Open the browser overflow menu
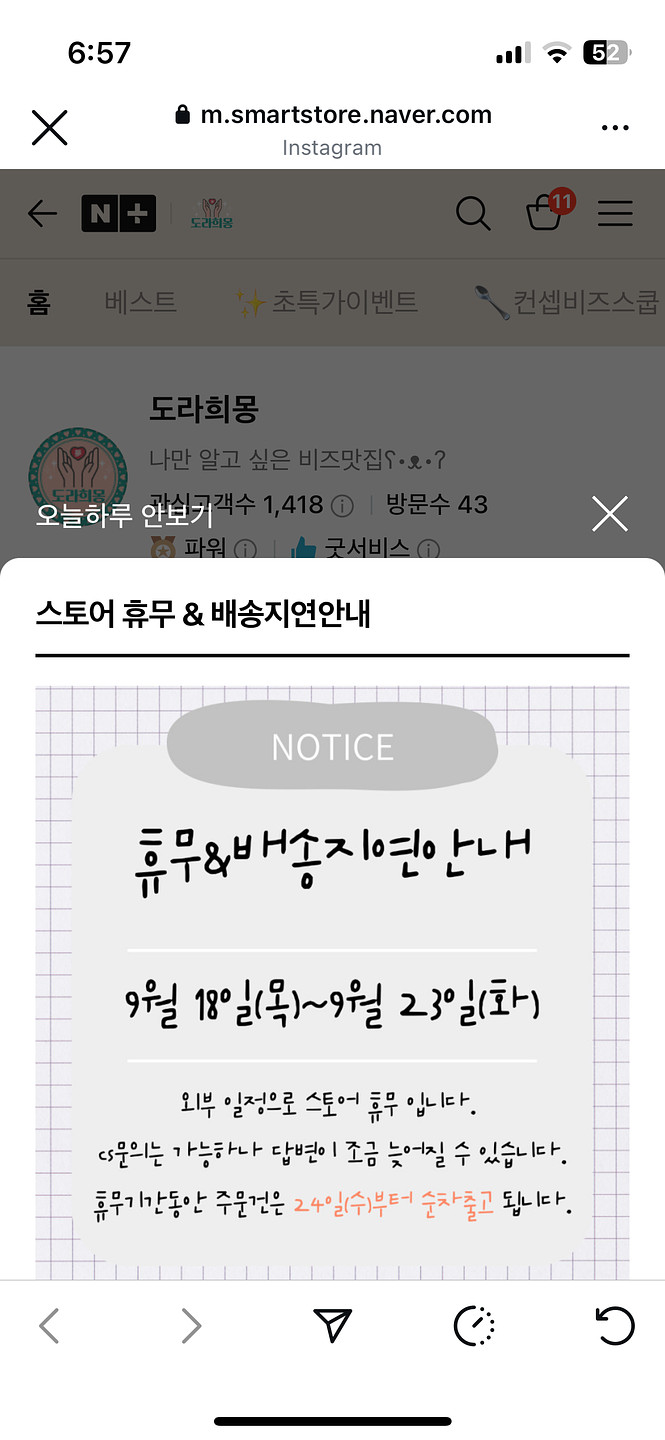Image resolution: width=665 pixels, height=1440 pixels. coord(615,128)
